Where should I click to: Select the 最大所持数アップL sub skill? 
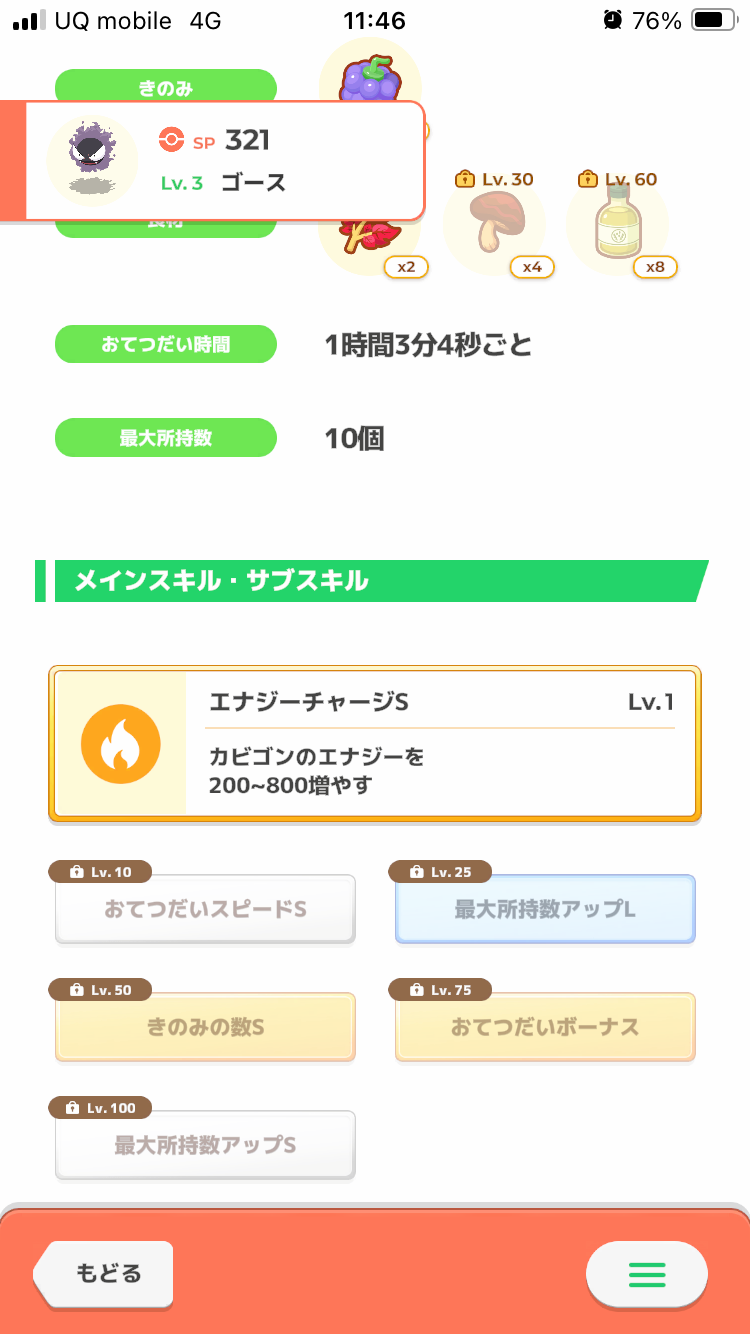click(x=545, y=909)
